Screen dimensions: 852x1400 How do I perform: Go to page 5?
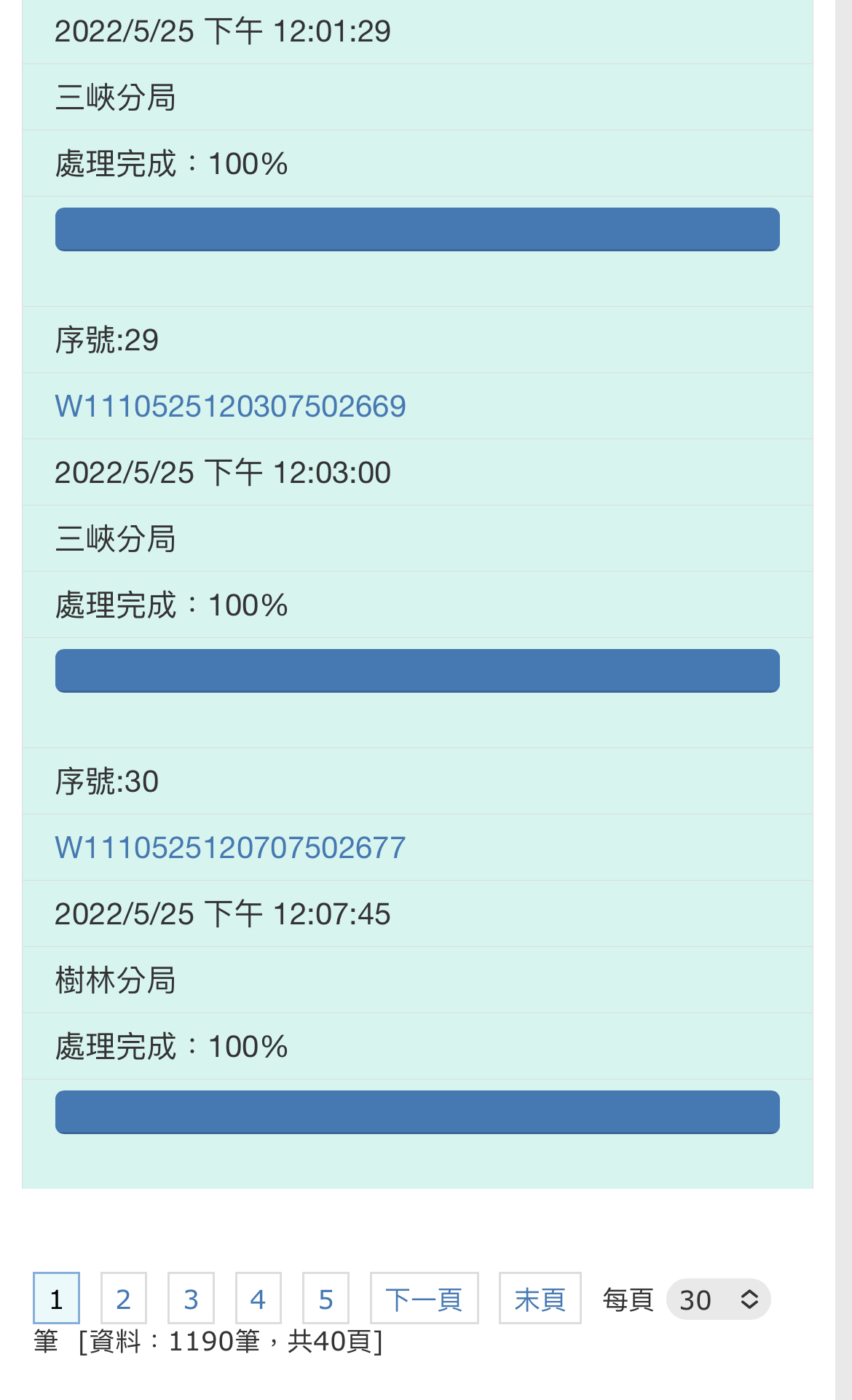pos(326,1298)
